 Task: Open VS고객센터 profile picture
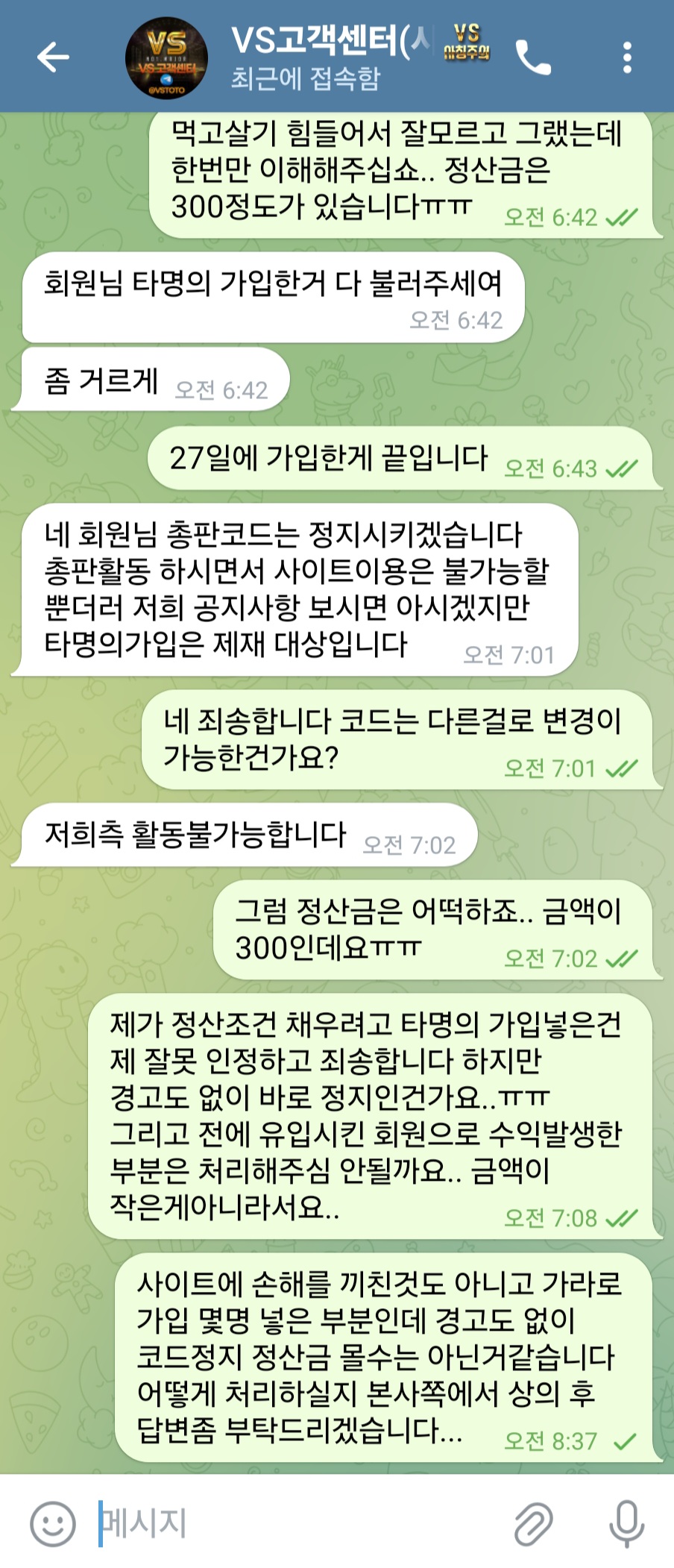(166, 57)
